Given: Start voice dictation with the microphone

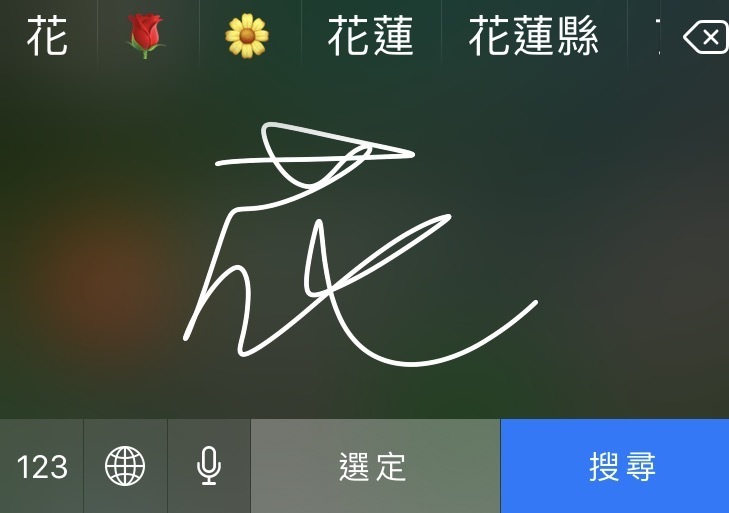Looking at the screenshot, I should (208, 466).
